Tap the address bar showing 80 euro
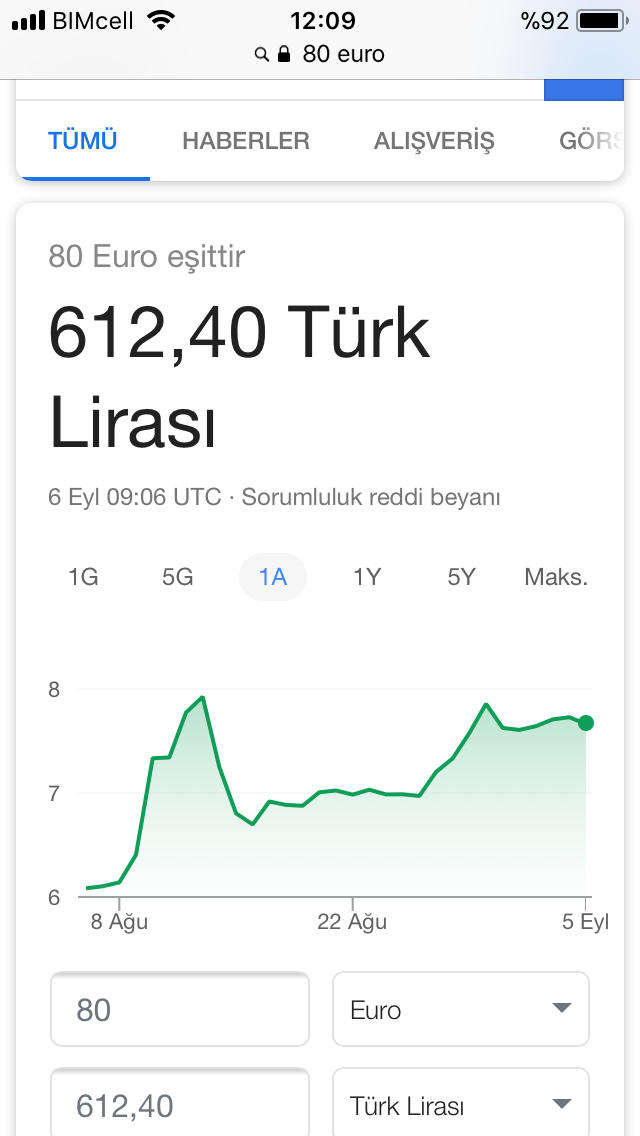Viewport: 640px width, 1136px height. coord(320,54)
